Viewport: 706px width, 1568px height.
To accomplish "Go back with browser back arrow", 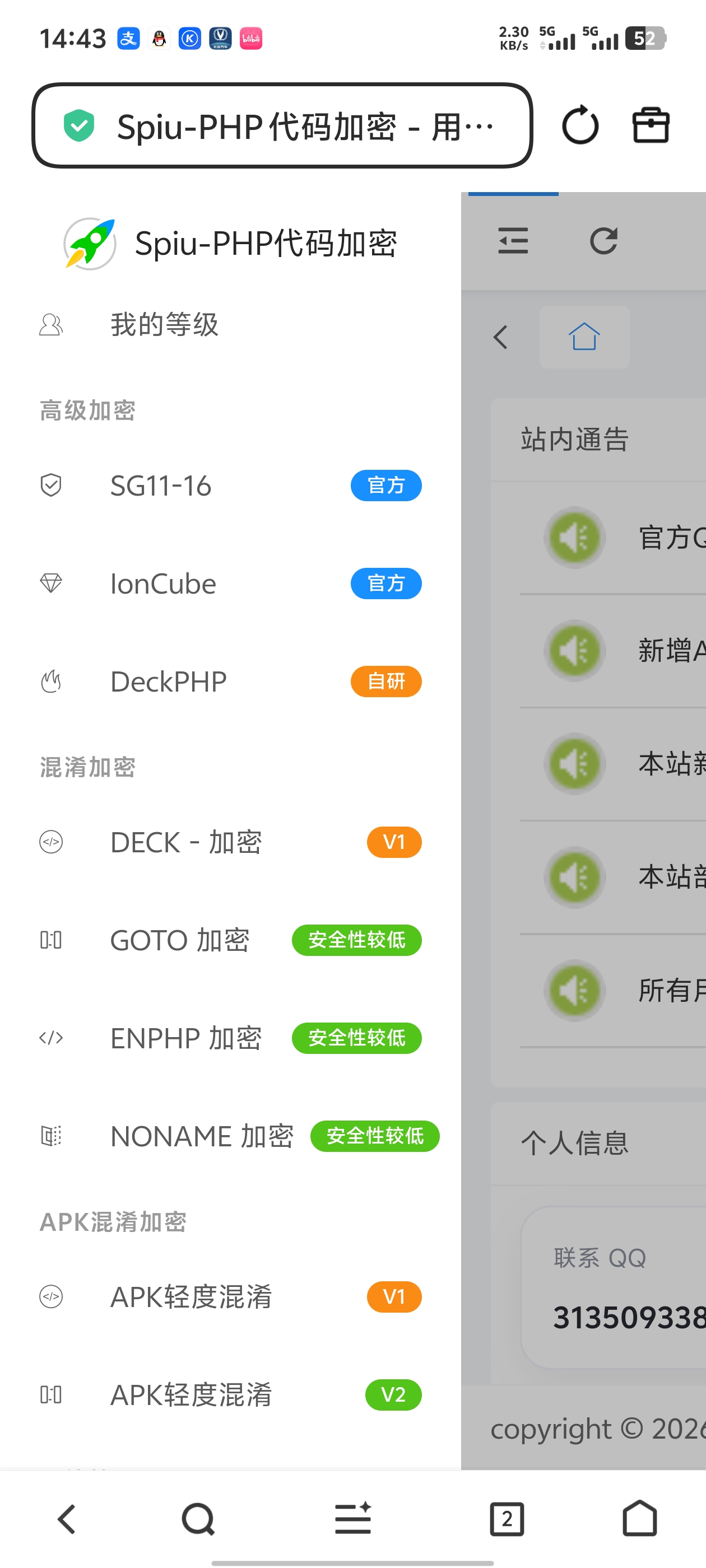I will (66, 1519).
